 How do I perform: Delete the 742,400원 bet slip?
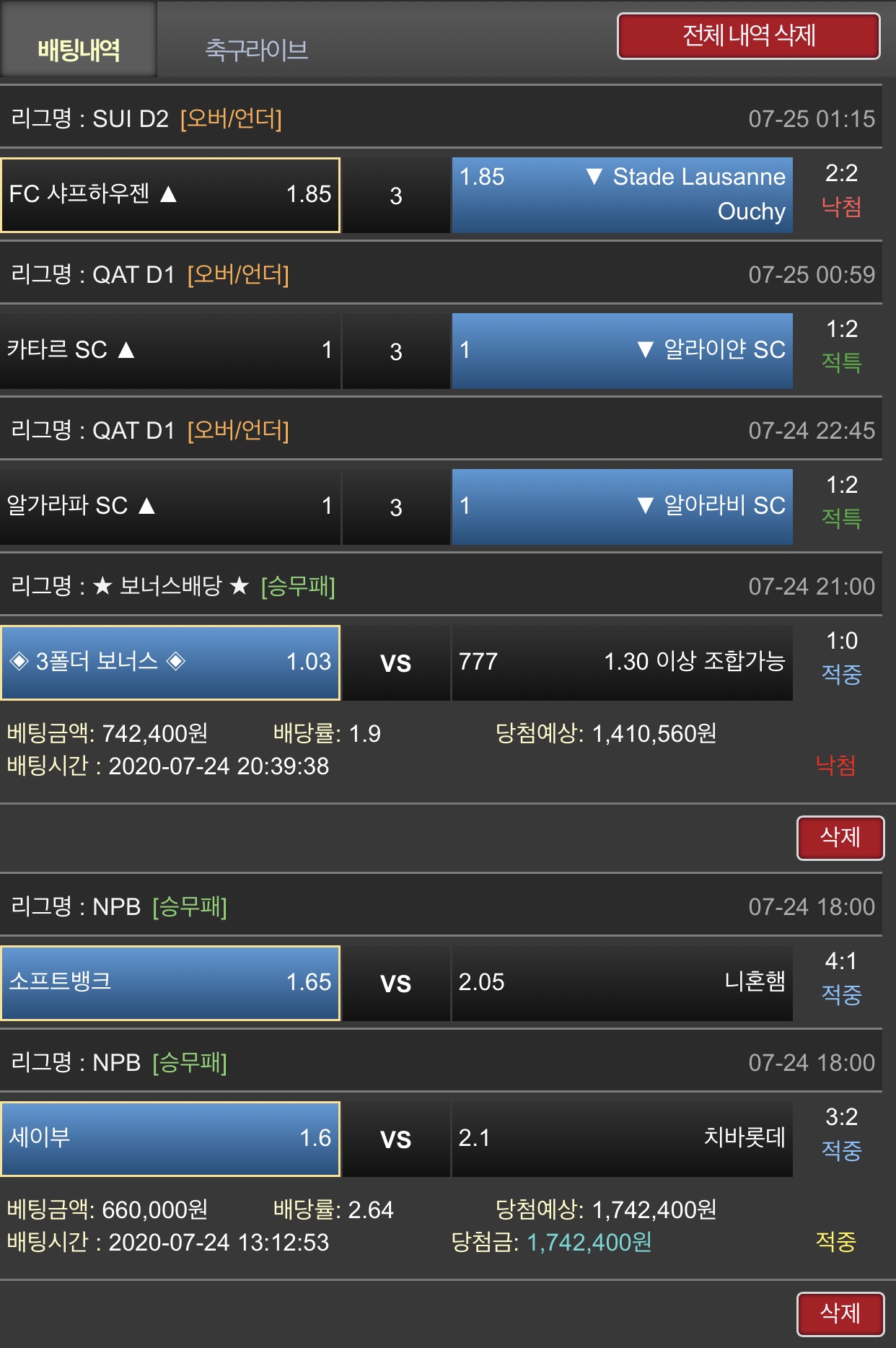(840, 837)
